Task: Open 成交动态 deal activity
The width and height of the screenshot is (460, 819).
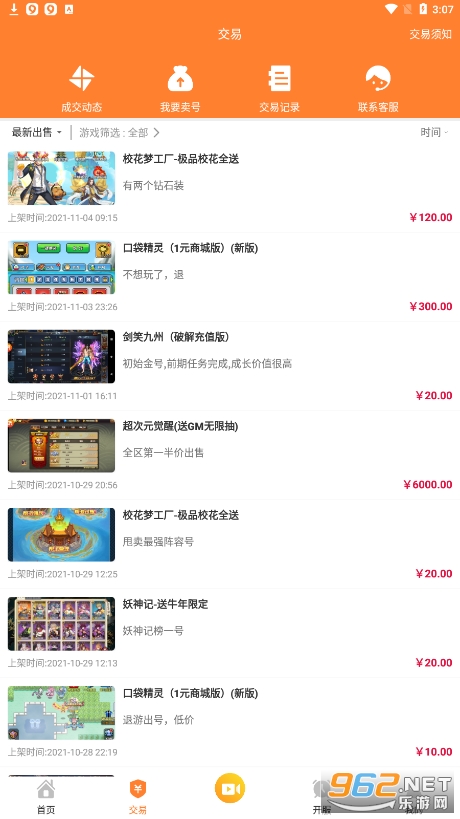Action: pos(81,89)
